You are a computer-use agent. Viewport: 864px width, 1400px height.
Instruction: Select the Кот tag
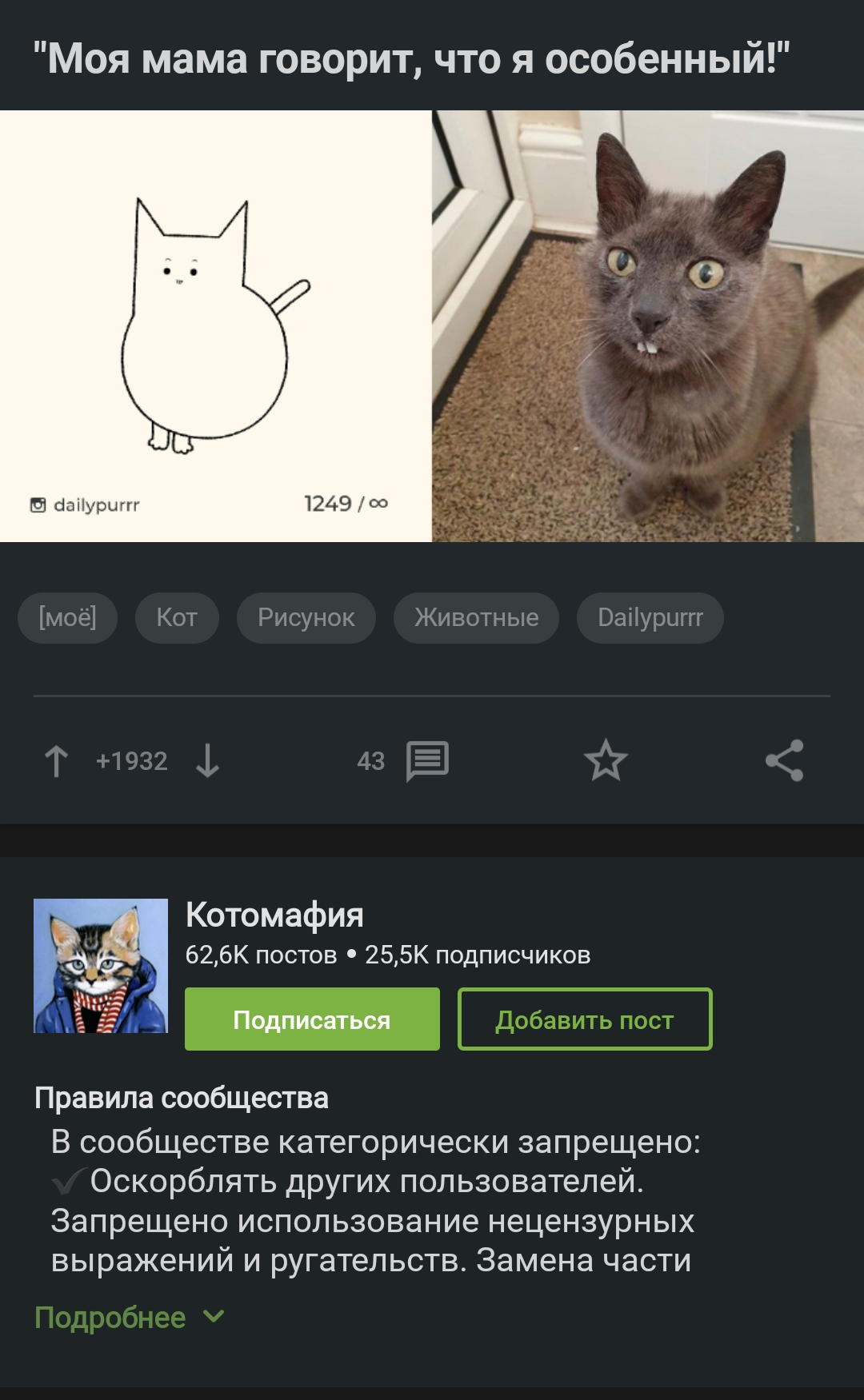coord(177,618)
